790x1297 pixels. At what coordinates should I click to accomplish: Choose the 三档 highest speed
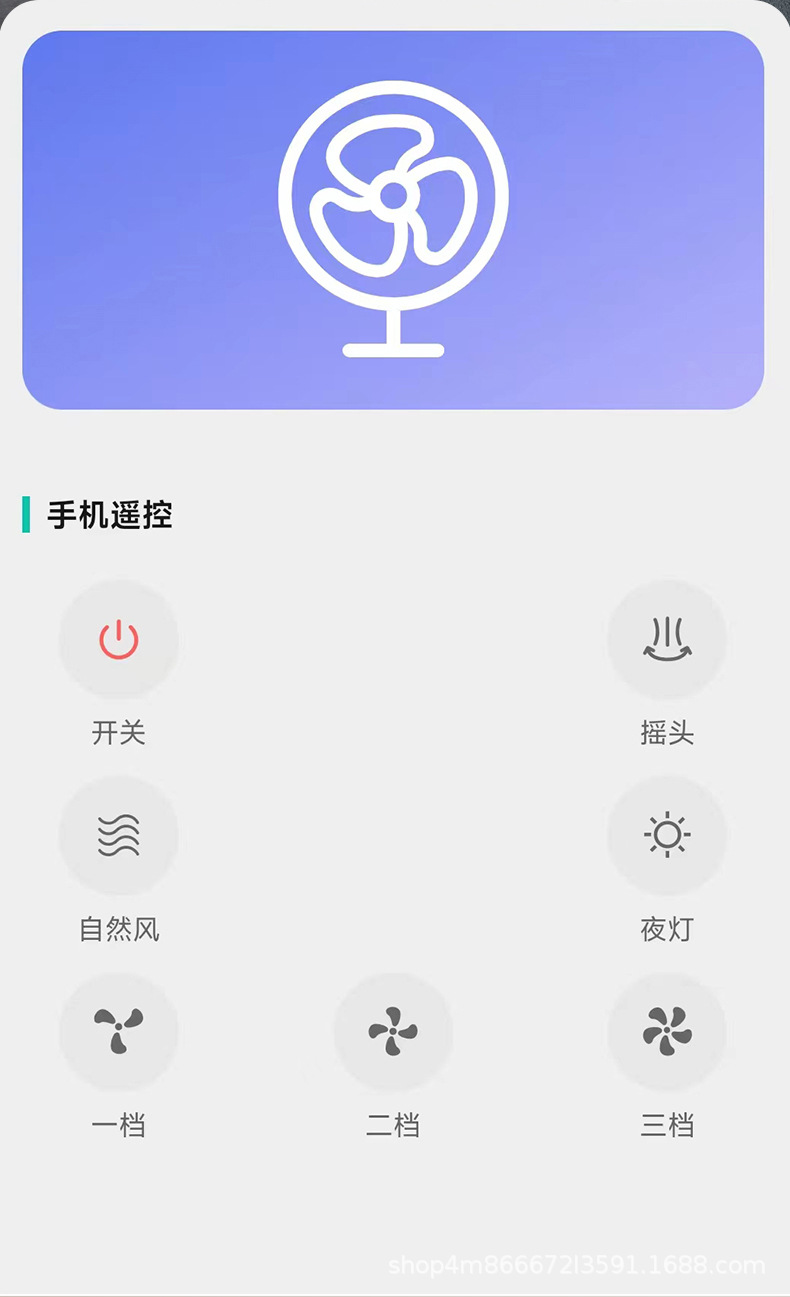point(667,1031)
